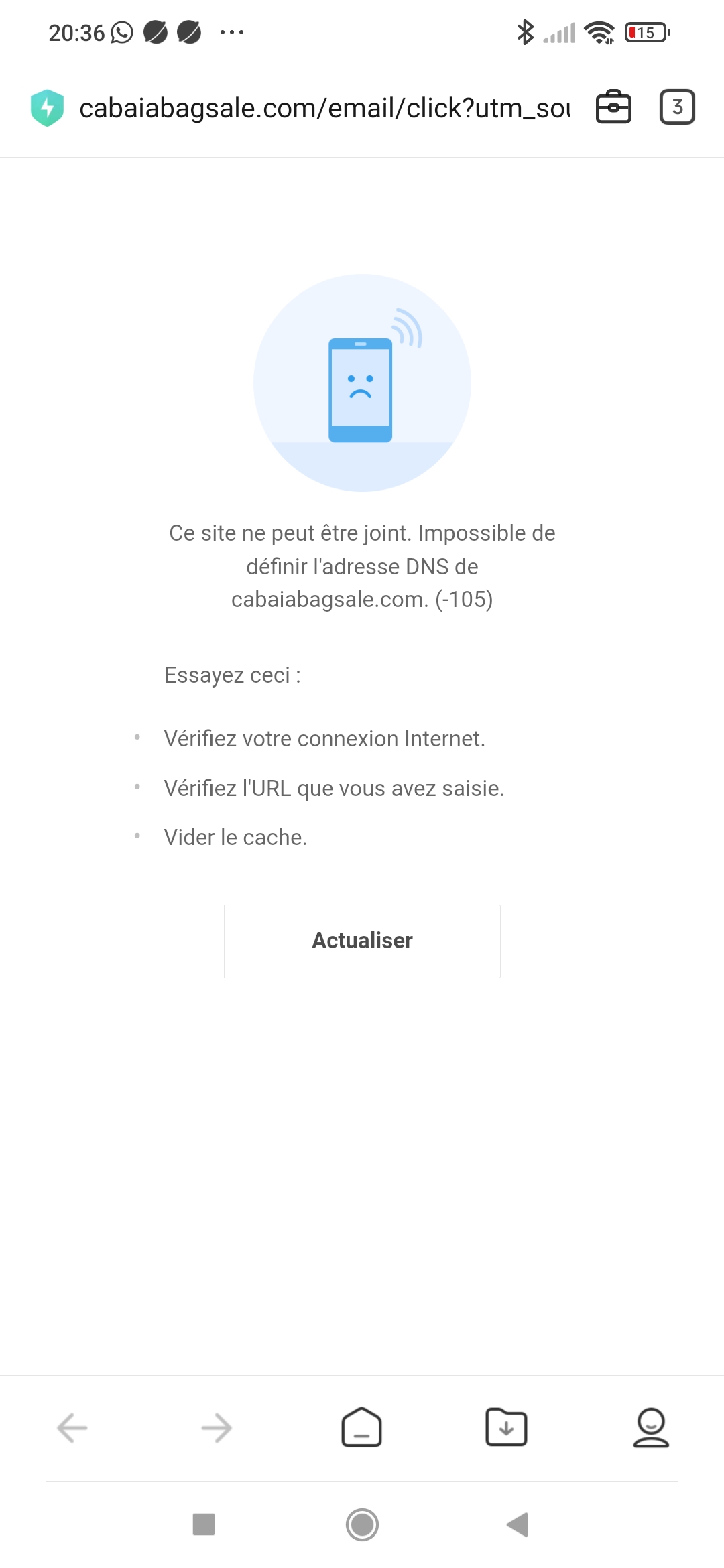
Task: Tap the system back triangle
Action: pyautogui.click(x=518, y=1524)
